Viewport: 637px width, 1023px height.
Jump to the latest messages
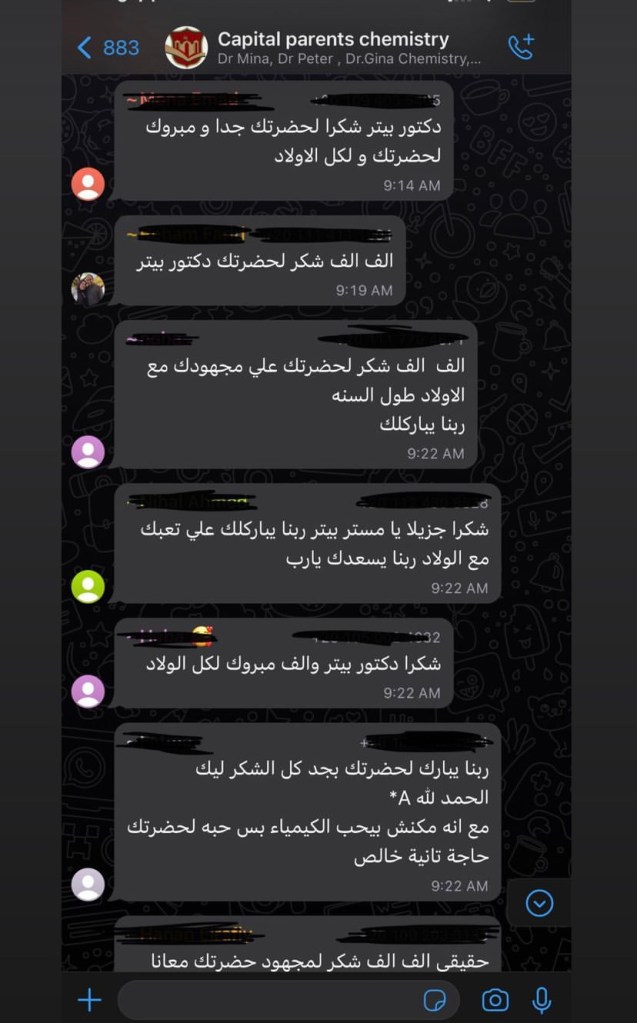click(539, 903)
